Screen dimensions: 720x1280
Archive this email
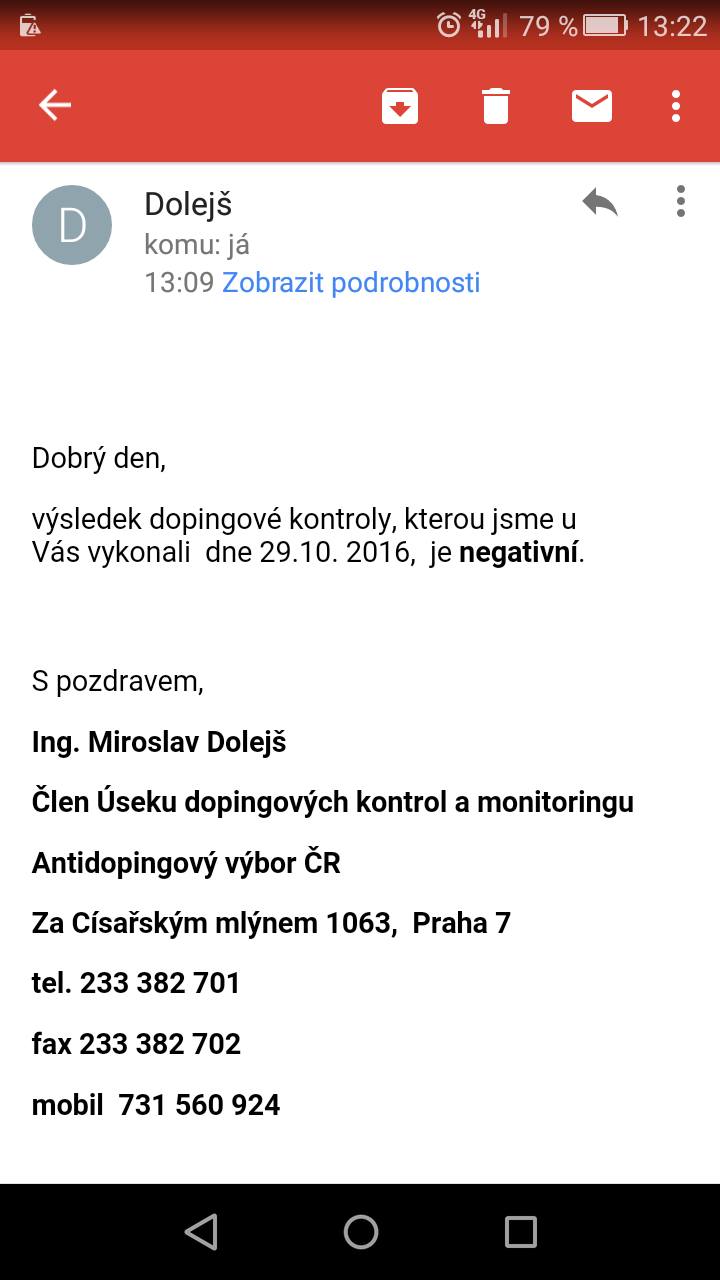pos(399,105)
